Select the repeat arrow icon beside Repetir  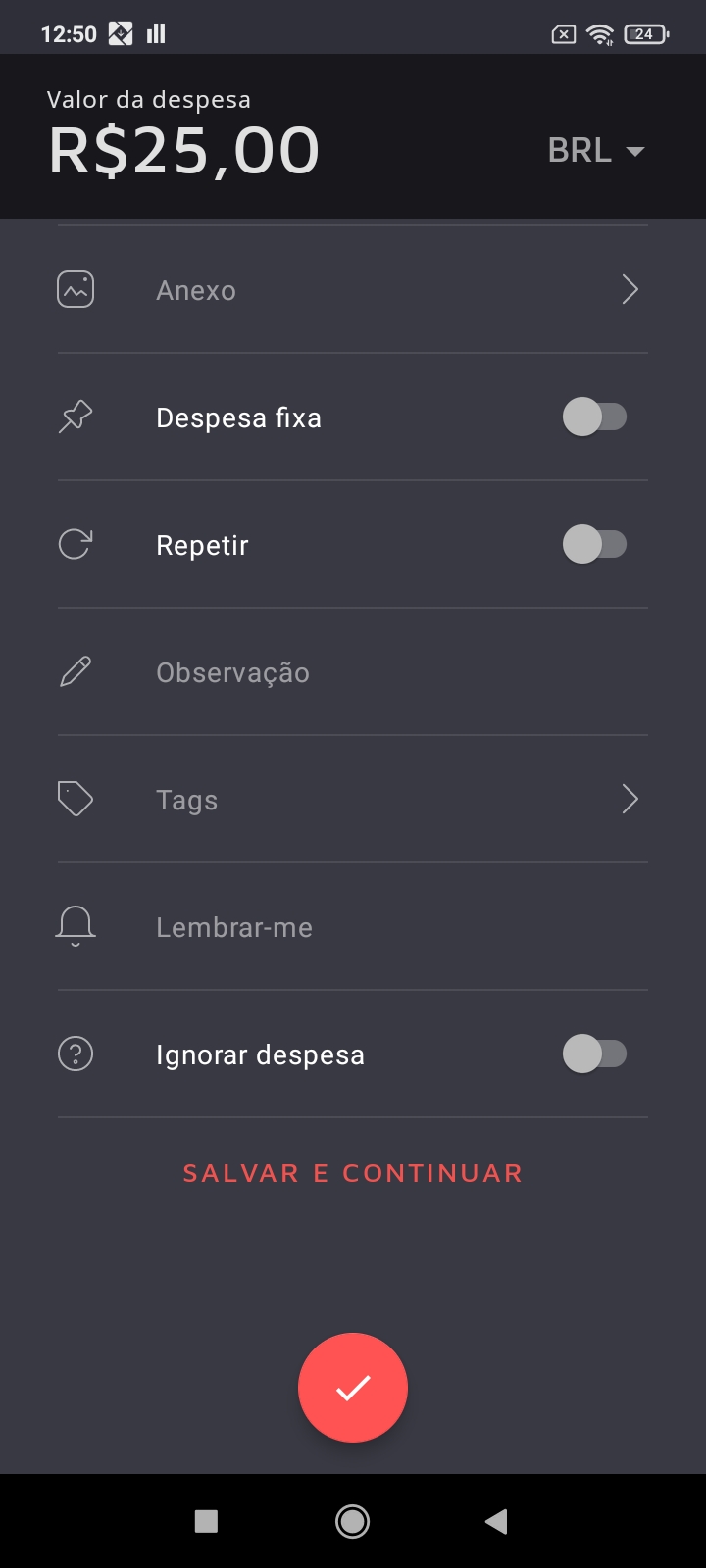[76, 544]
